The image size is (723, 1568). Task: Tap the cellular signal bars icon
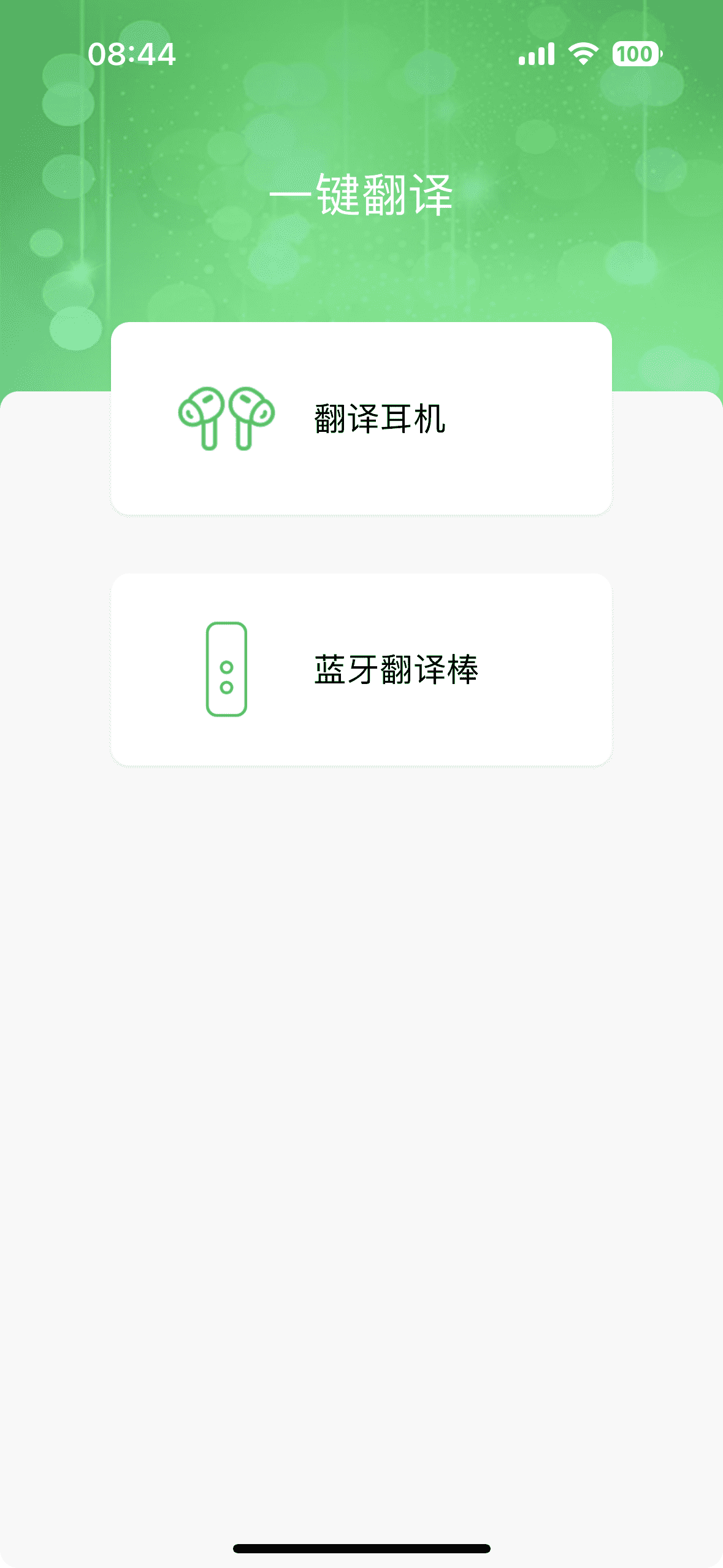[536, 55]
